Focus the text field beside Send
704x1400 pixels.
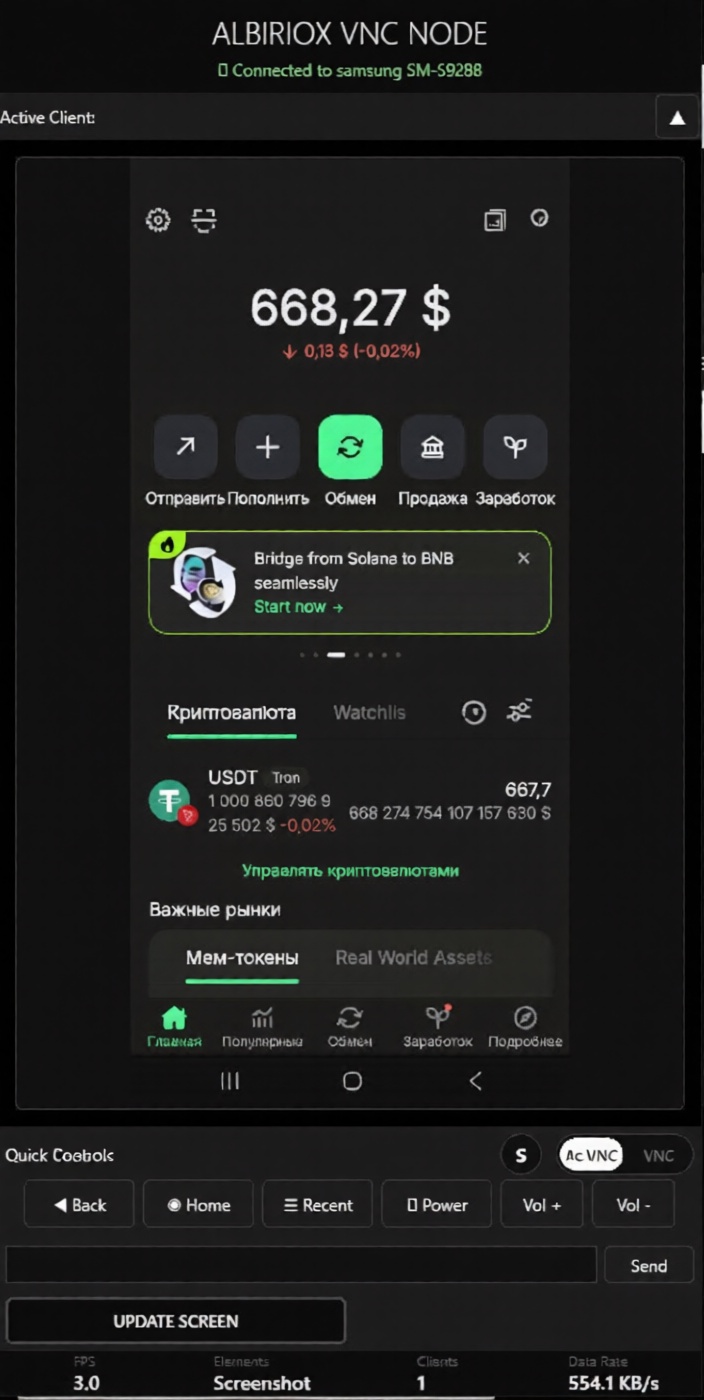(301, 1265)
